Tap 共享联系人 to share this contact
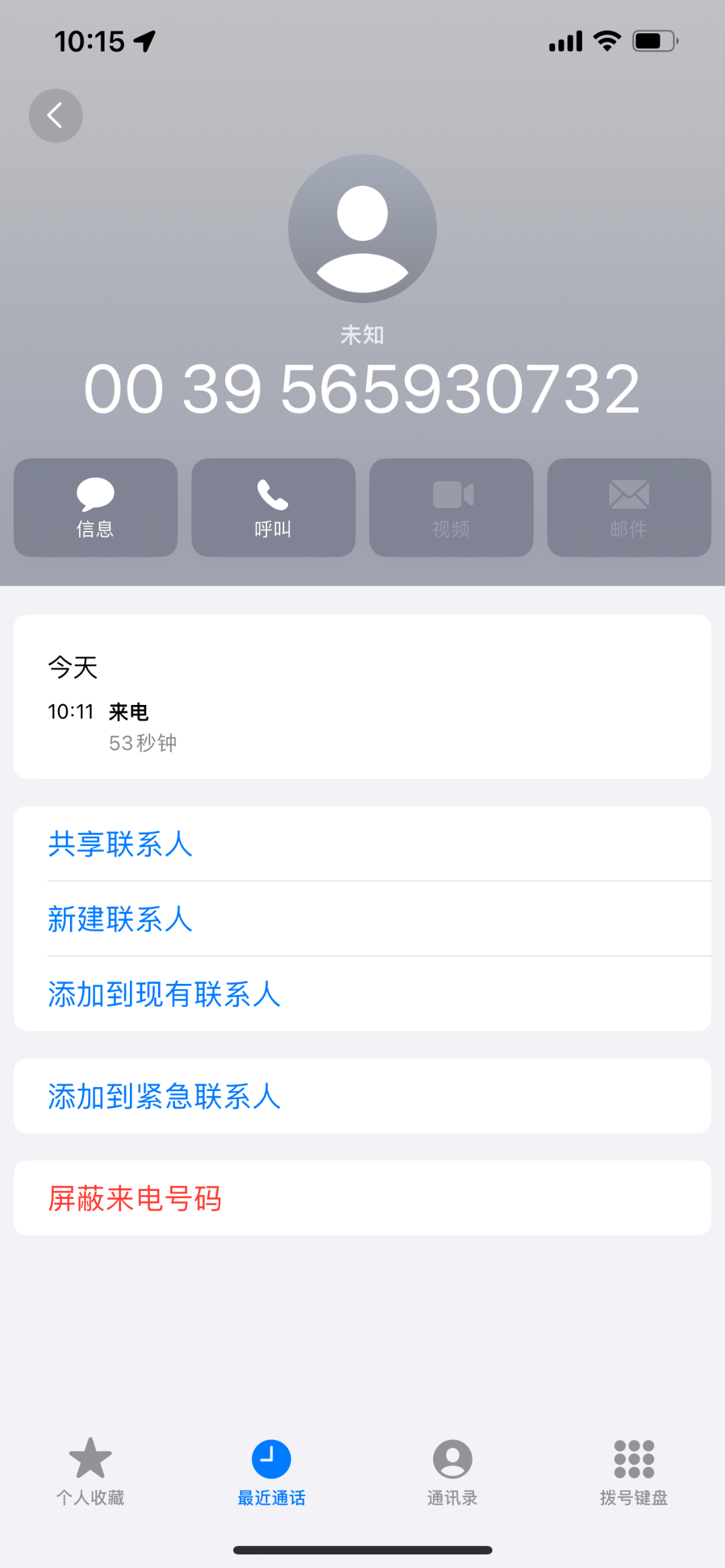 pyautogui.click(x=121, y=843)
